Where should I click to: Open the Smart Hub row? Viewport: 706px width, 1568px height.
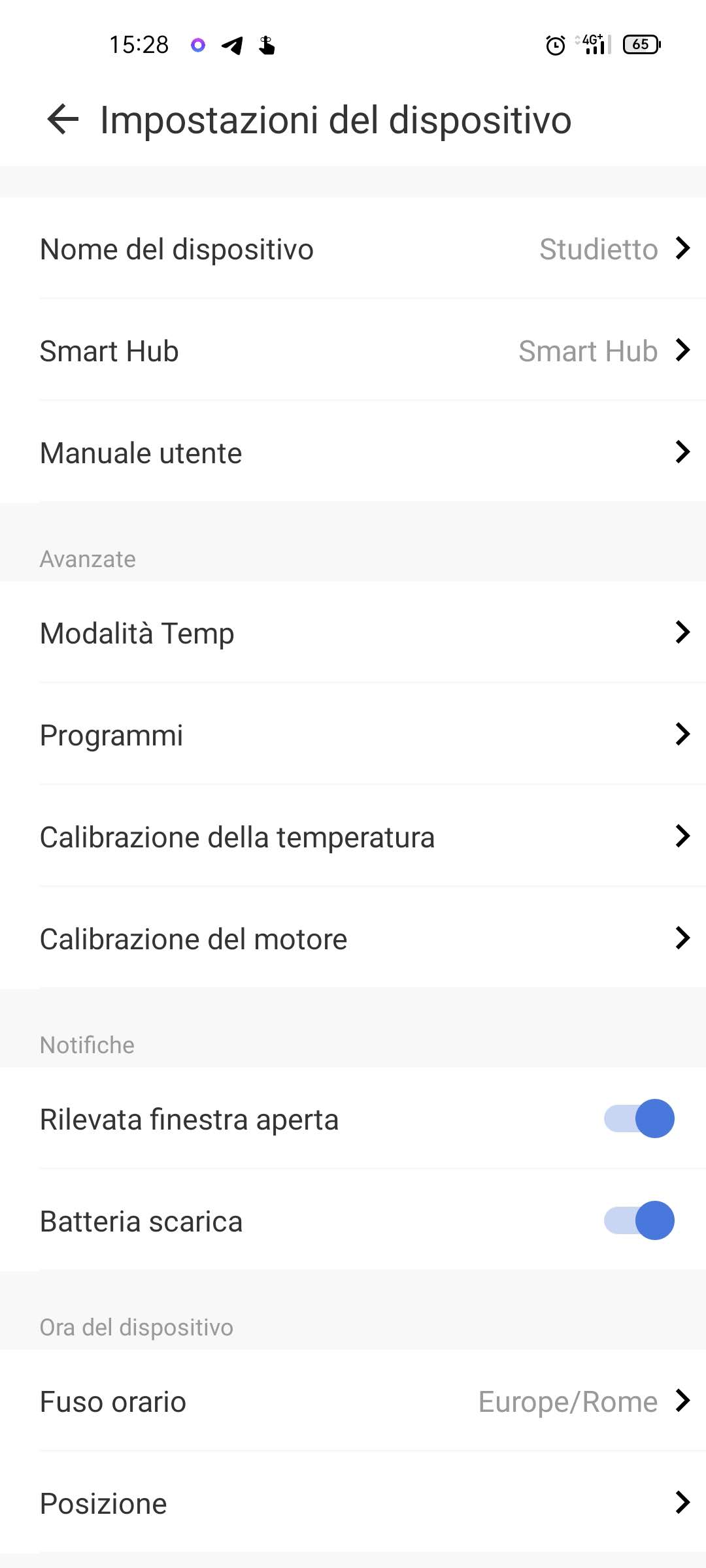353,351
